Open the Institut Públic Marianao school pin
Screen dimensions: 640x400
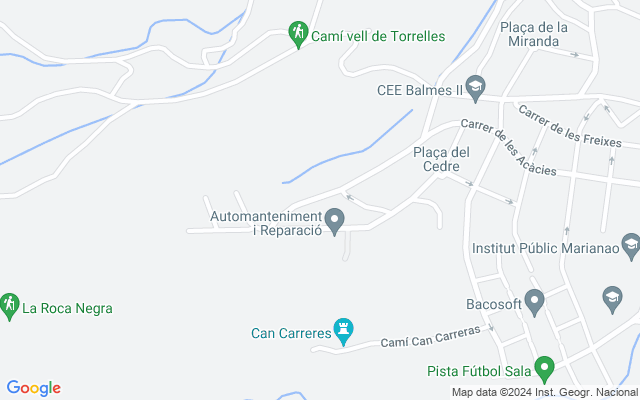[x=630, y=245]
